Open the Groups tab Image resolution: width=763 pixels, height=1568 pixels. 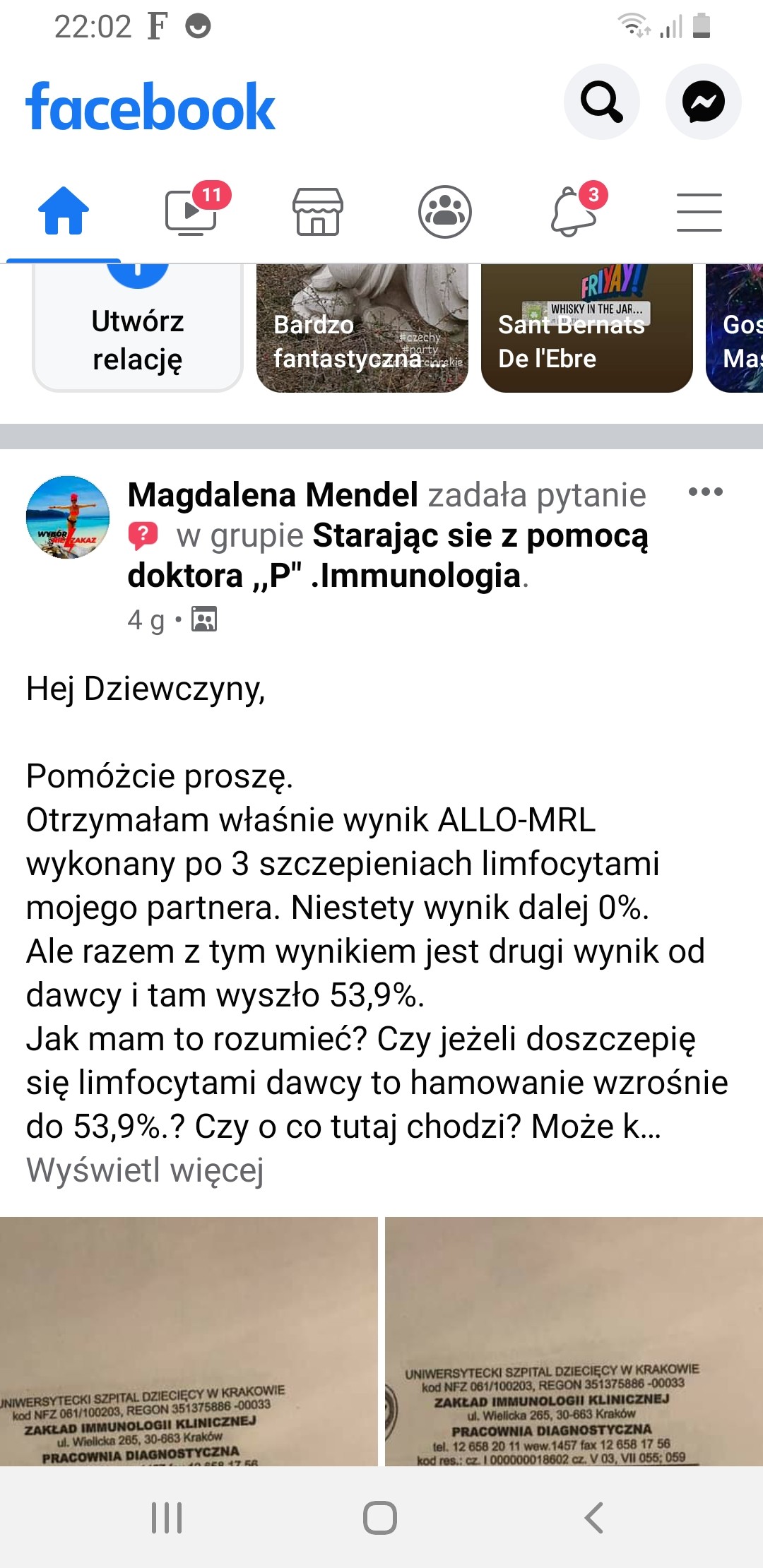(445, 210)
